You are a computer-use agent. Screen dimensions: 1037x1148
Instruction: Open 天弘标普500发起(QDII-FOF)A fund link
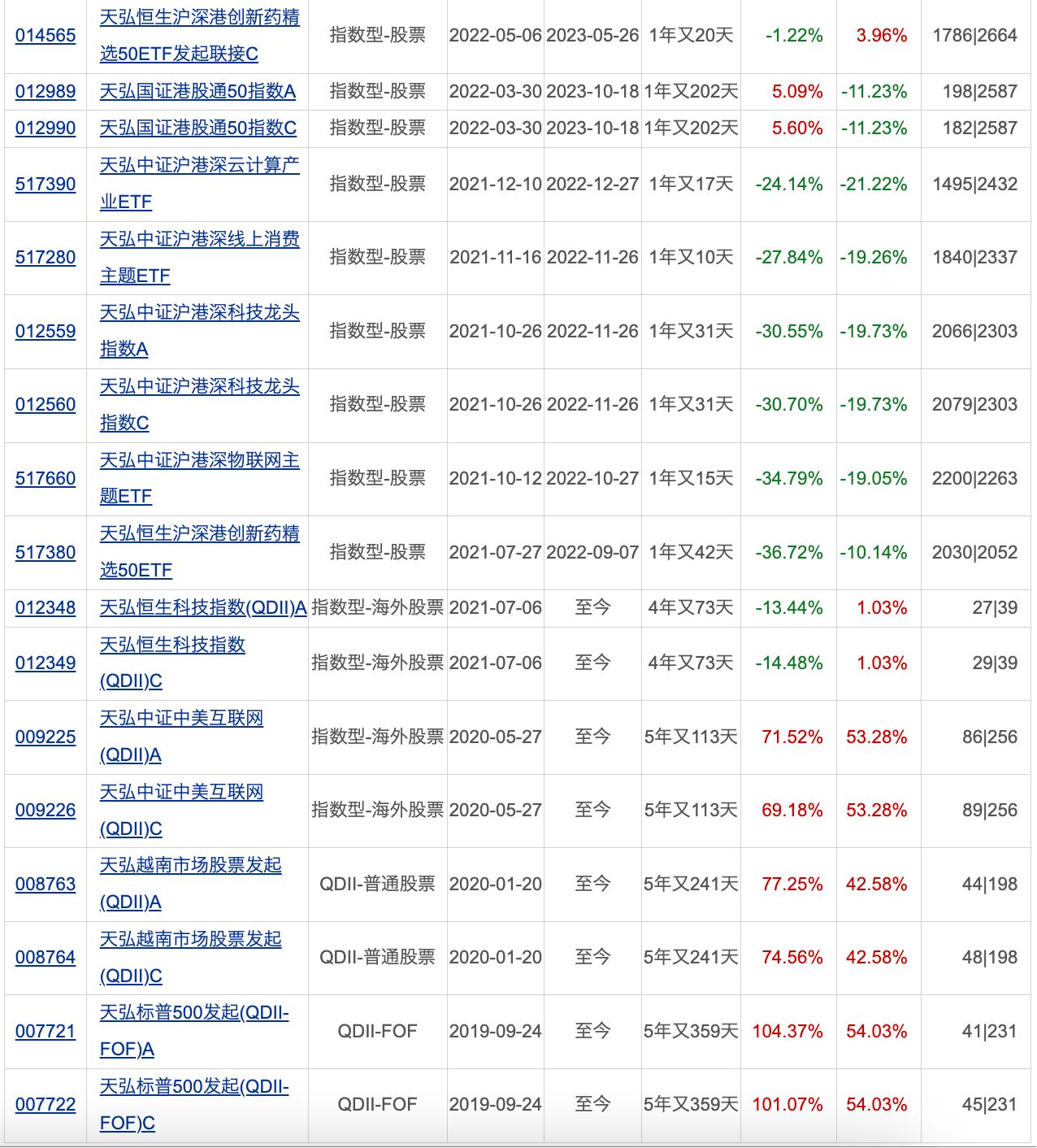(194, 1013)
